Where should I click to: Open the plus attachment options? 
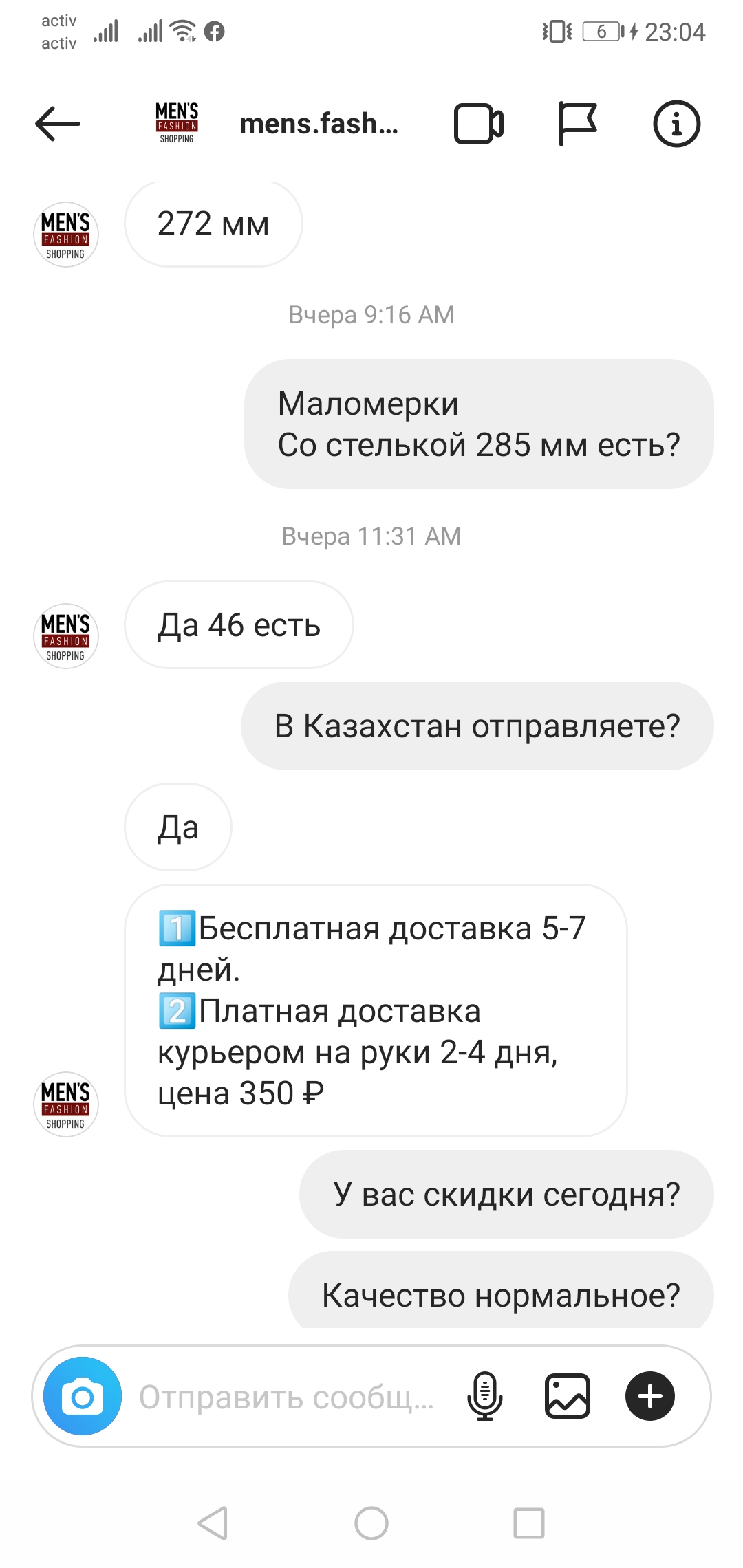coord(650,1396)
